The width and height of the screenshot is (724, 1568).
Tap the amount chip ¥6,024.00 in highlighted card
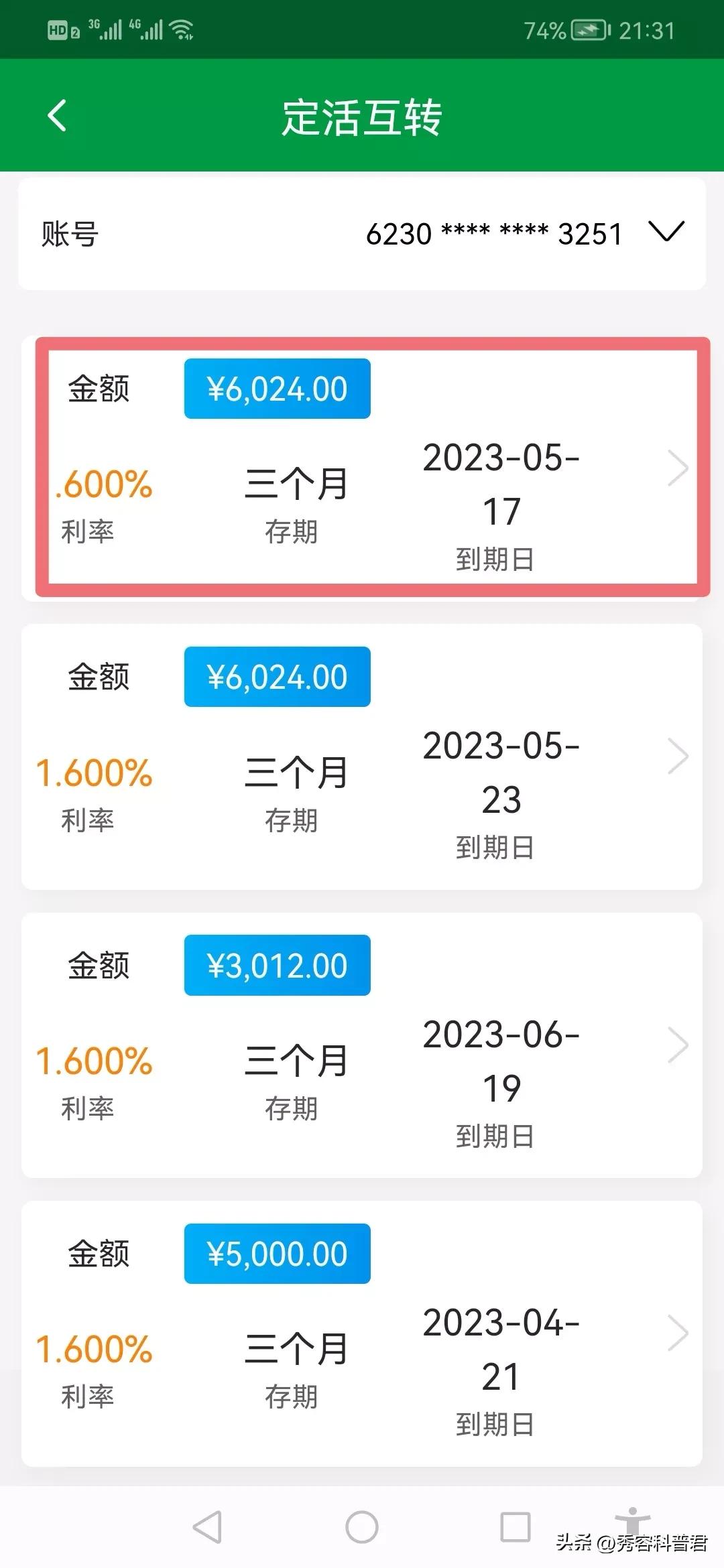point(276,388)
